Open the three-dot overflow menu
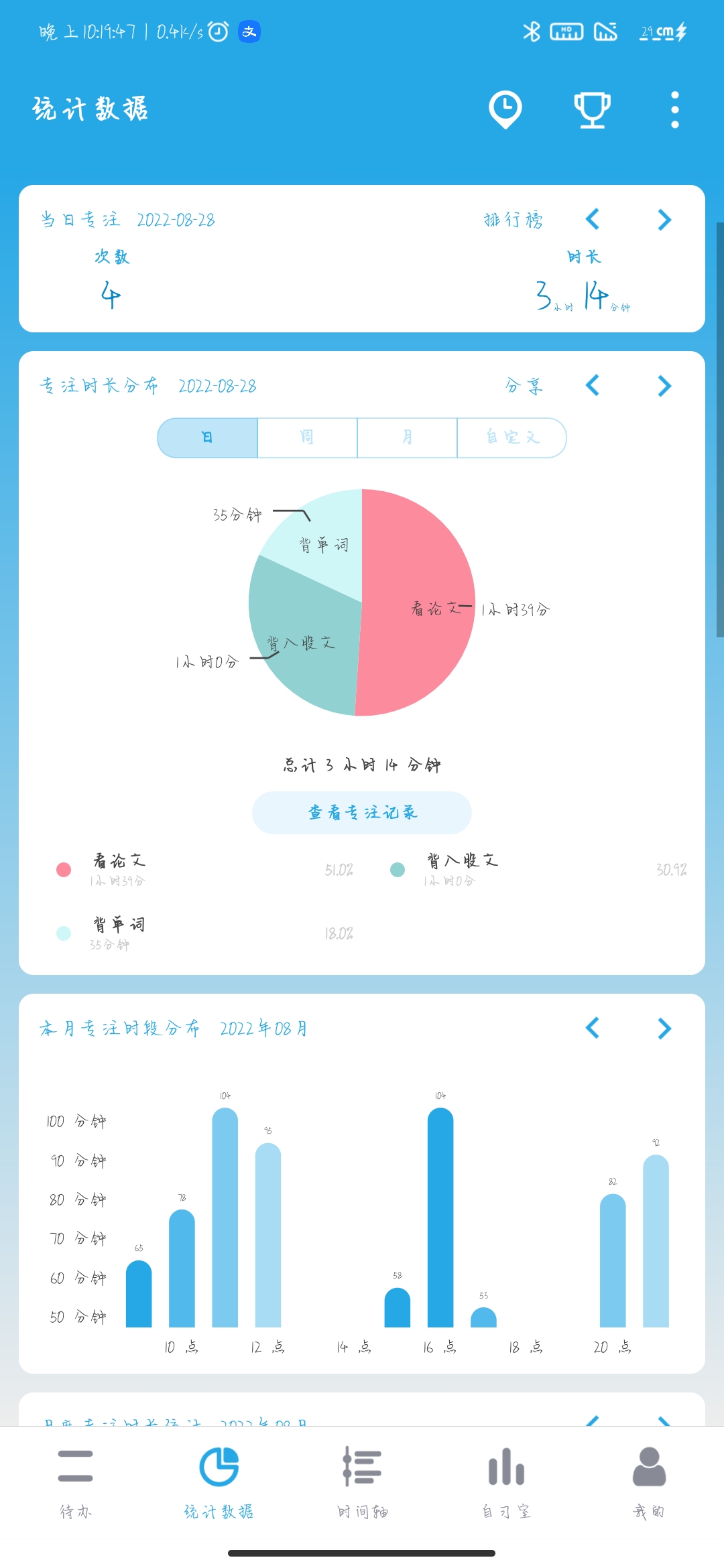 tap(674, 109)
